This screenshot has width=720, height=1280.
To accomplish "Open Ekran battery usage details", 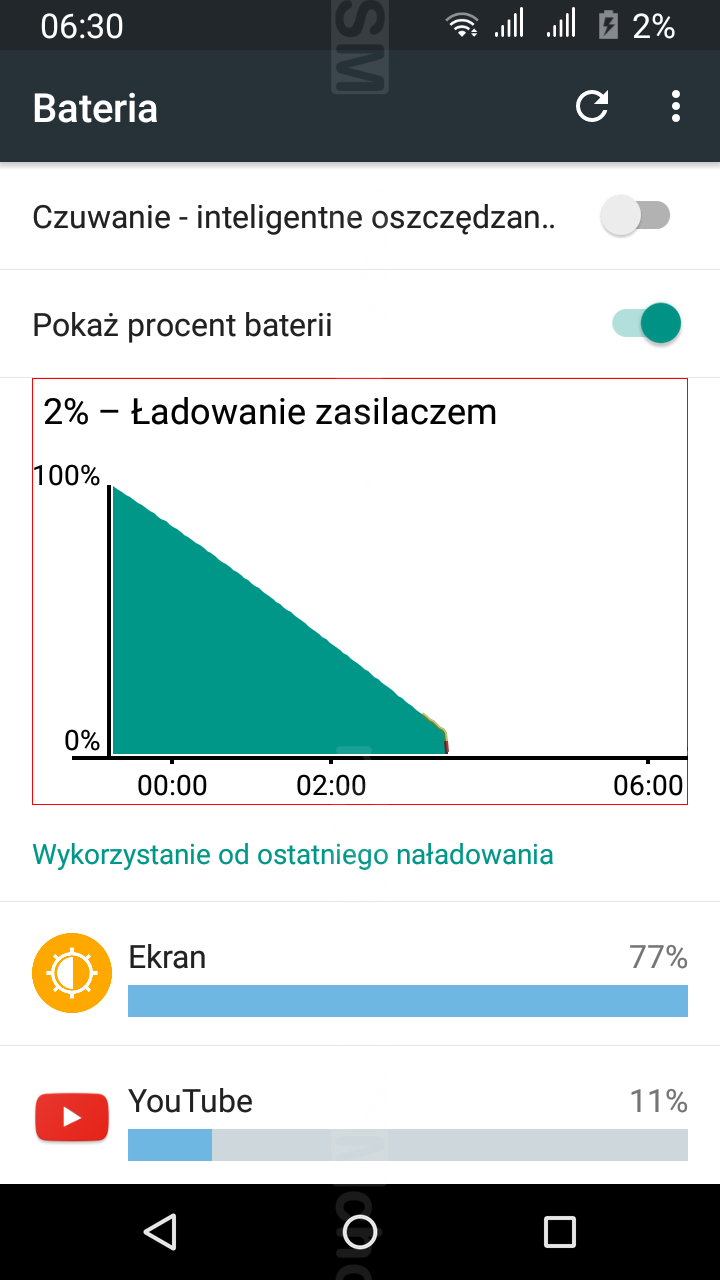I will pyautogui.click(x=360, y=974).
